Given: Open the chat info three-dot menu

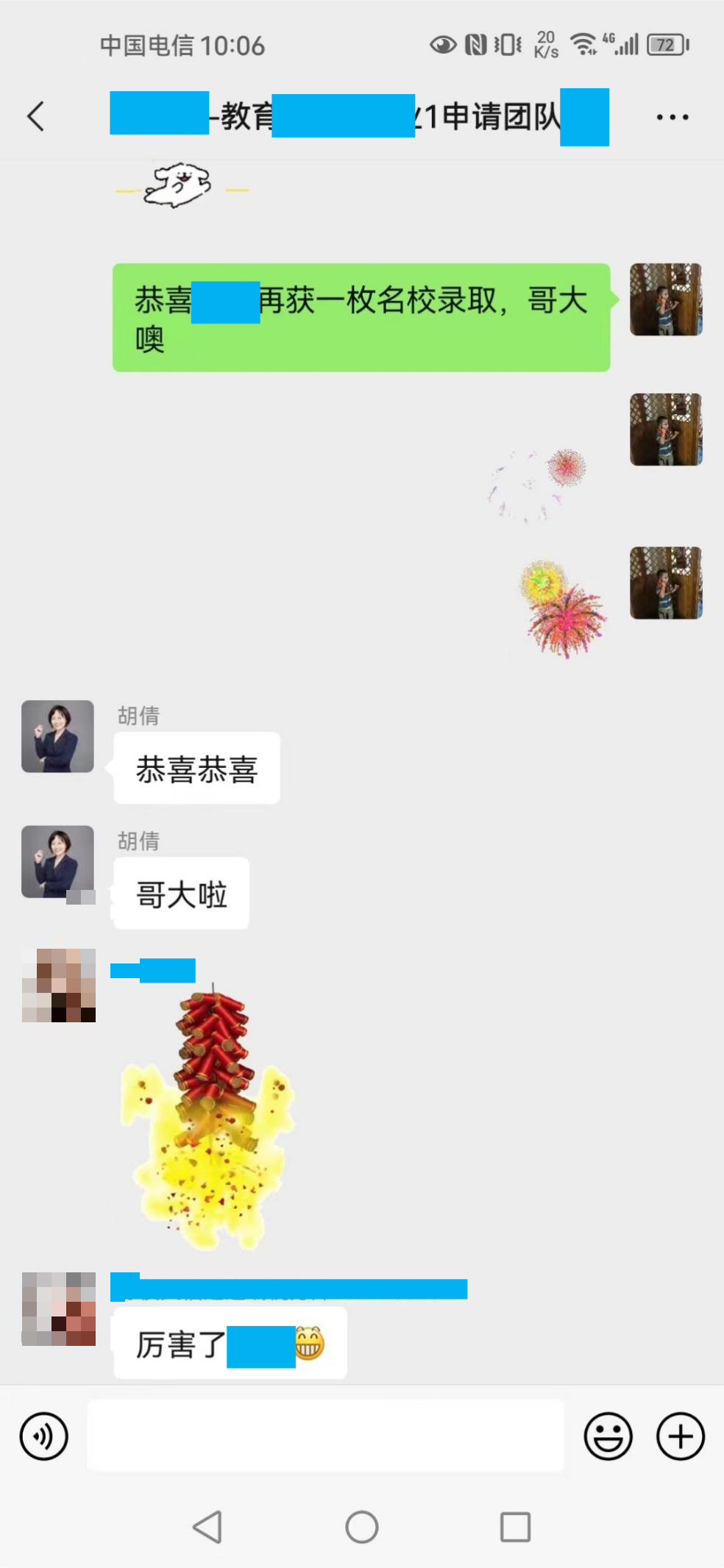Looking at the screenshot, I should [x=672, y=117].
